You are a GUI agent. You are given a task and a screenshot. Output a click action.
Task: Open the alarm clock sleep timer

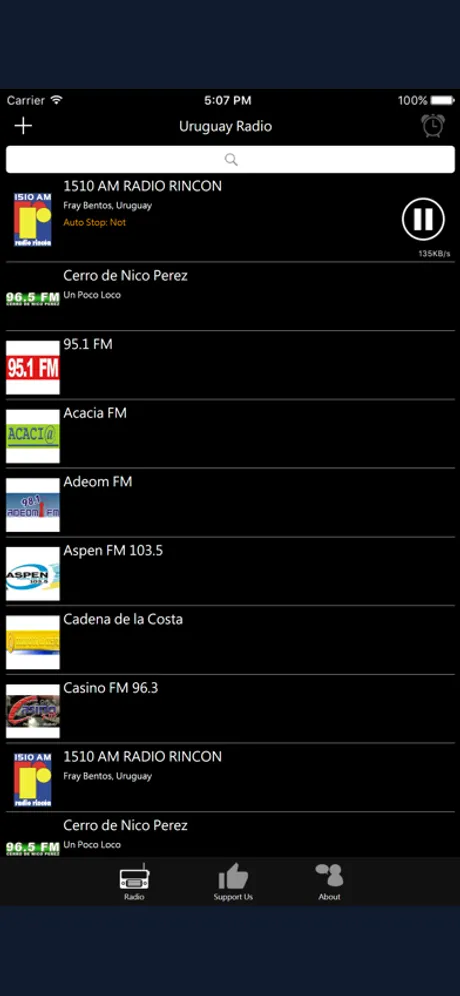click(433, 125)
